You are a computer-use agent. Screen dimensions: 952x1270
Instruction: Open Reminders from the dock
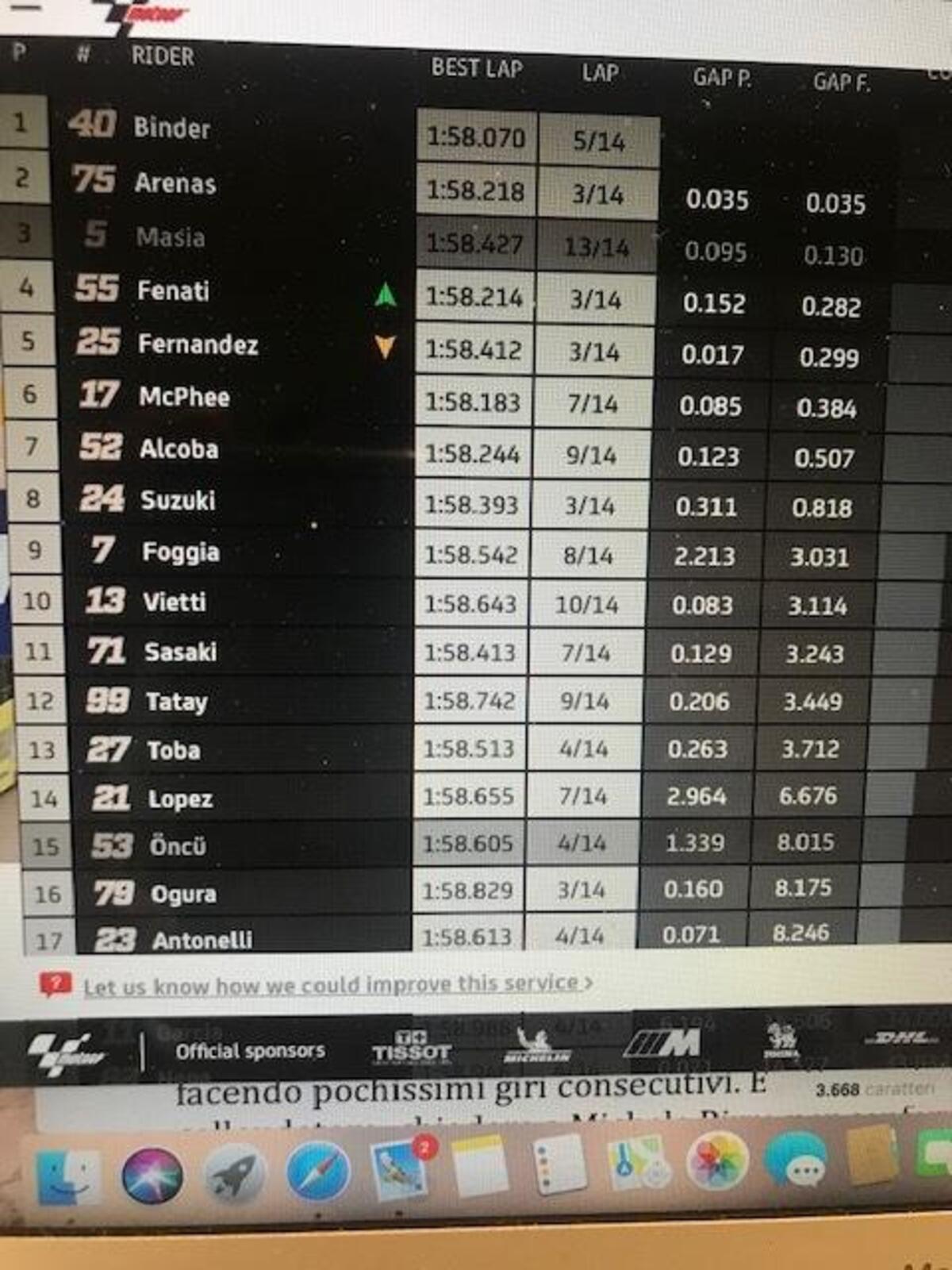pyautogui.click(x=559, y=1165)
